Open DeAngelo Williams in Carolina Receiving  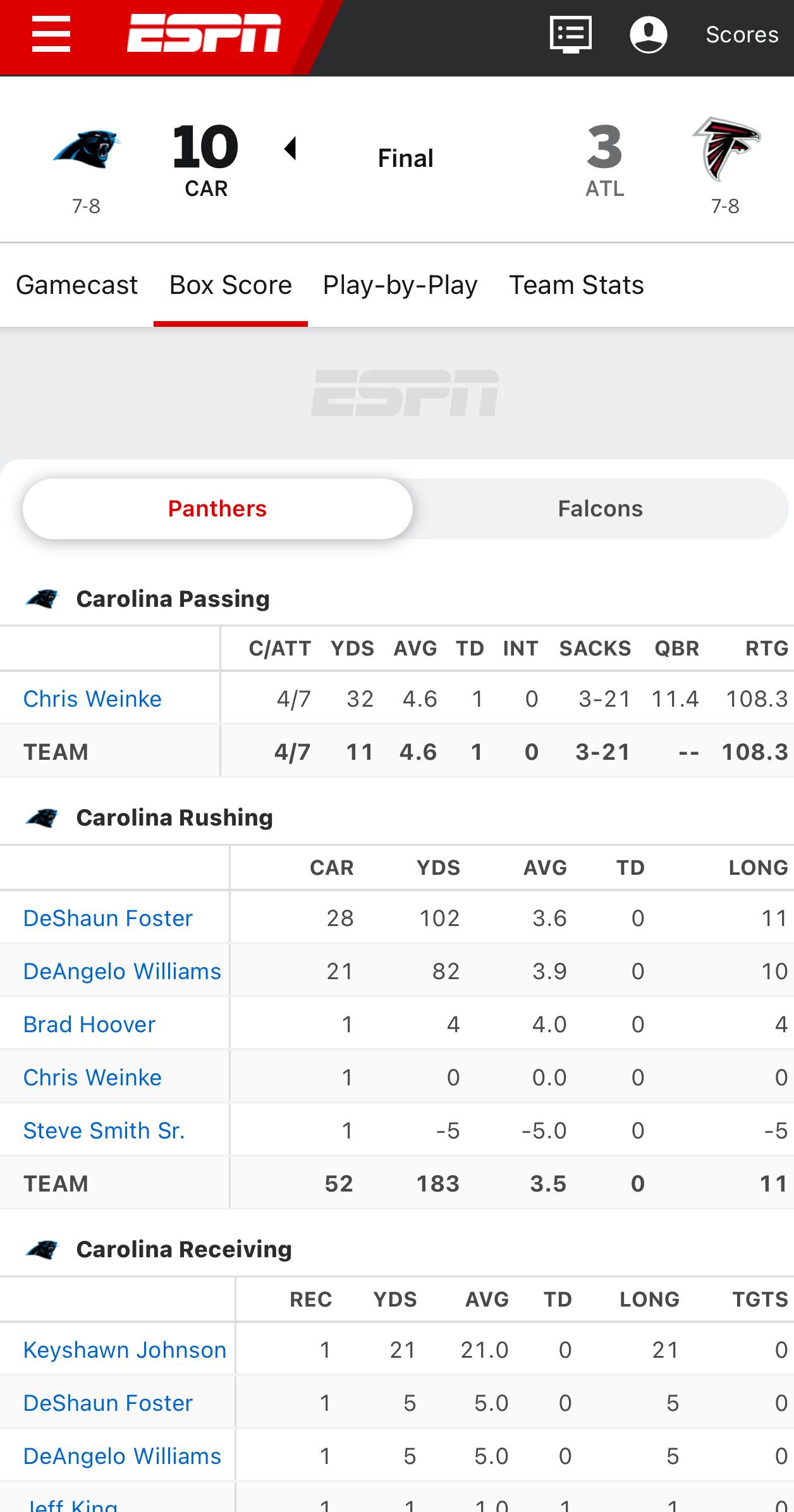122,1456
